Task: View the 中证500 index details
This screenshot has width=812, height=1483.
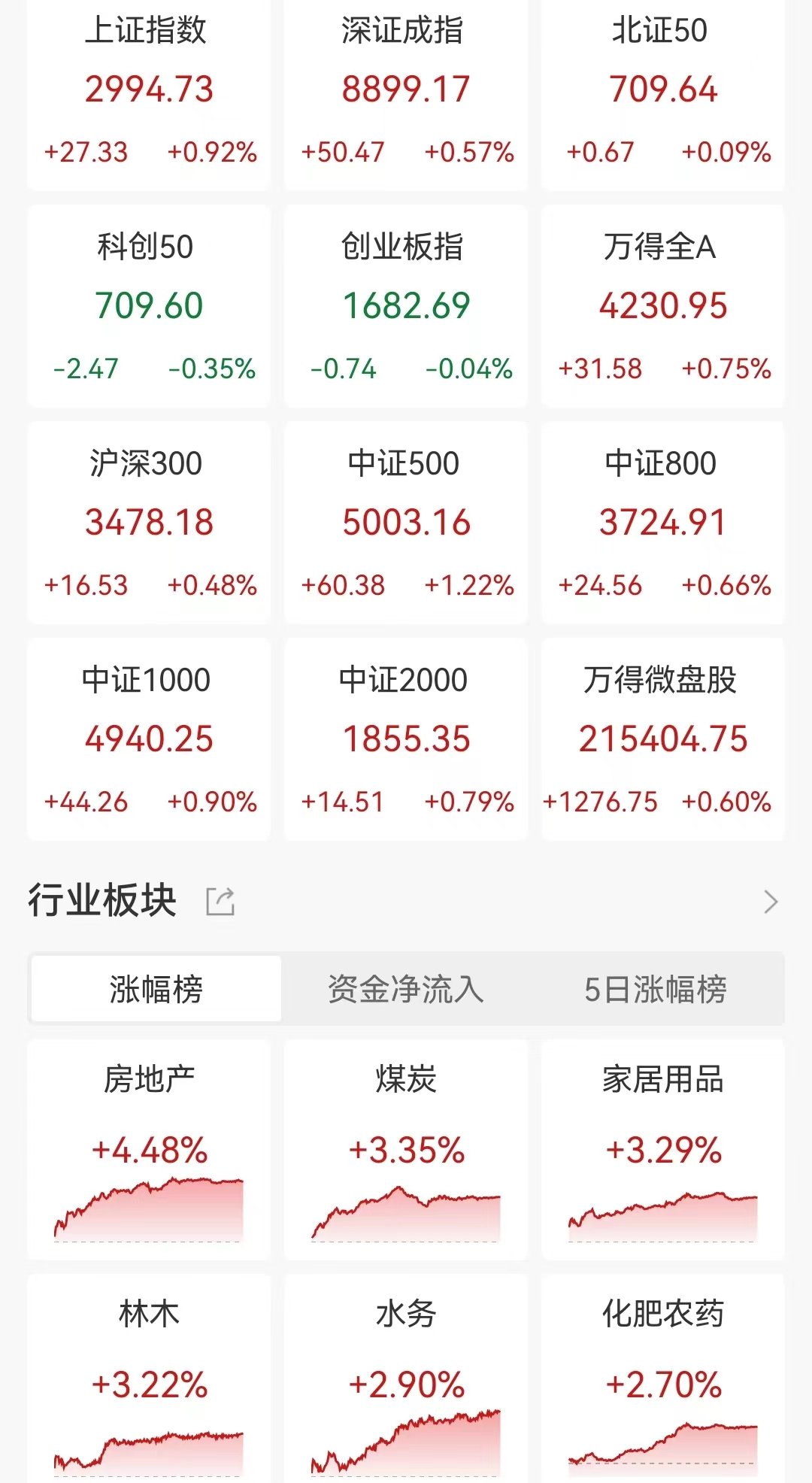Action: pos(406,523)
